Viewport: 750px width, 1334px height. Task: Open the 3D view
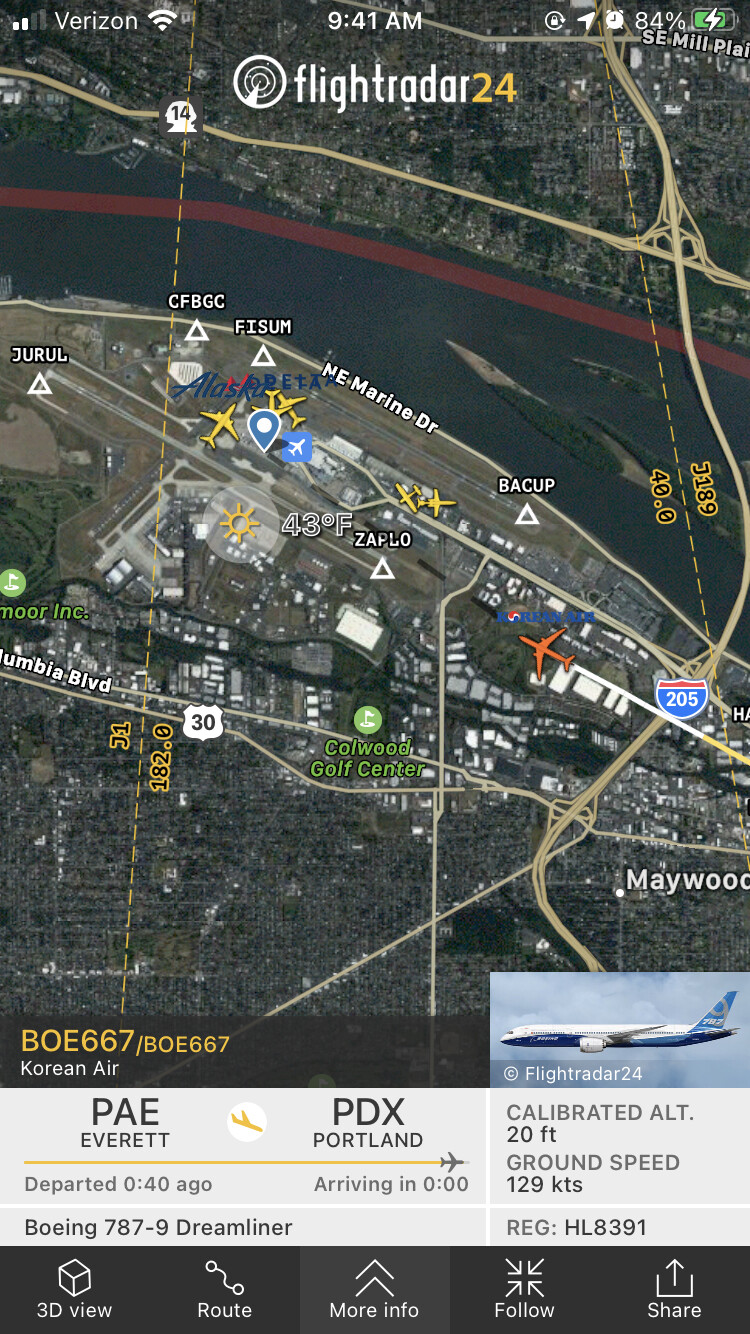pyautogui.click(x=74, y=1289)
